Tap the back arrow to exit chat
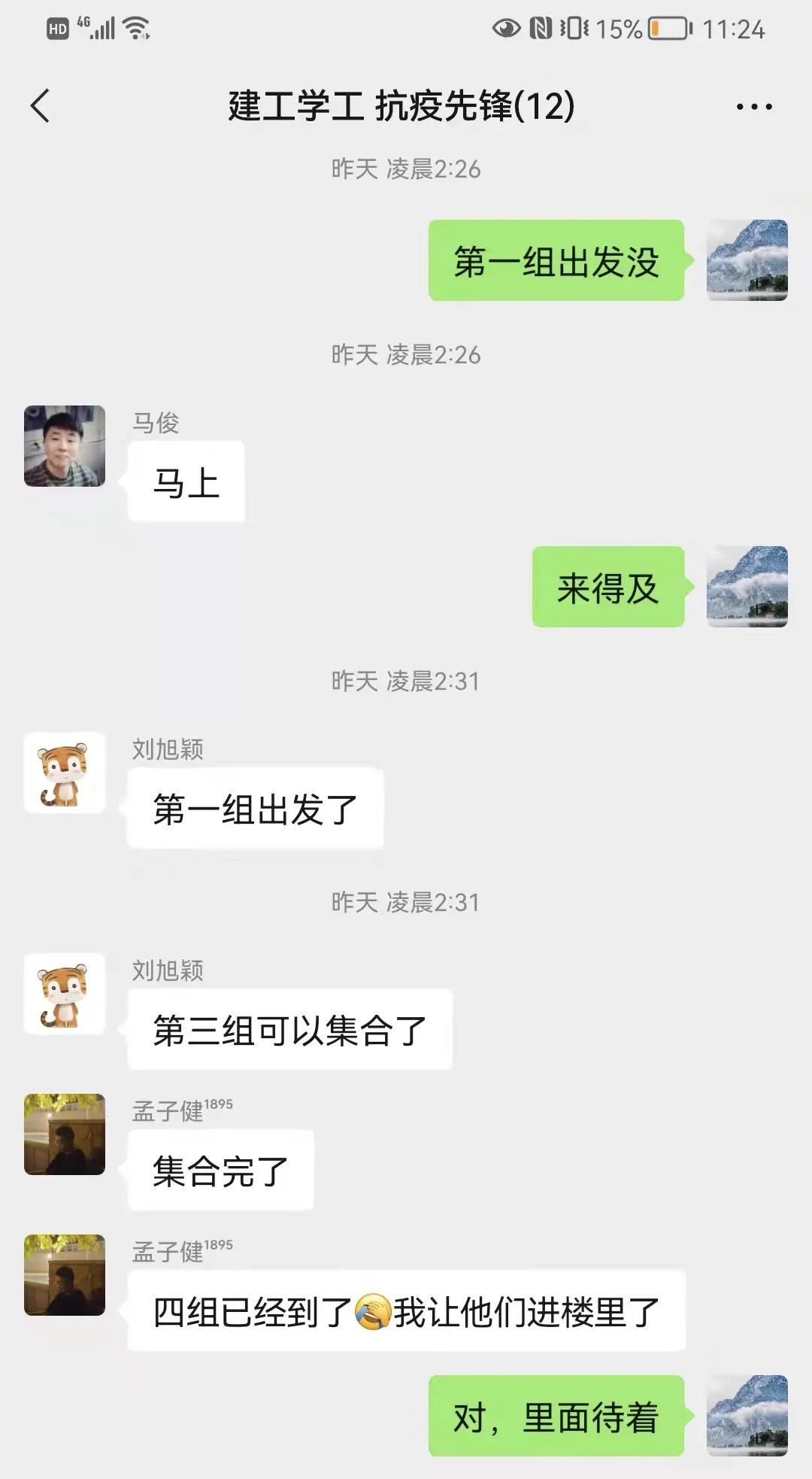This screenshot has height=1479, width=812. tap(41, 105)
